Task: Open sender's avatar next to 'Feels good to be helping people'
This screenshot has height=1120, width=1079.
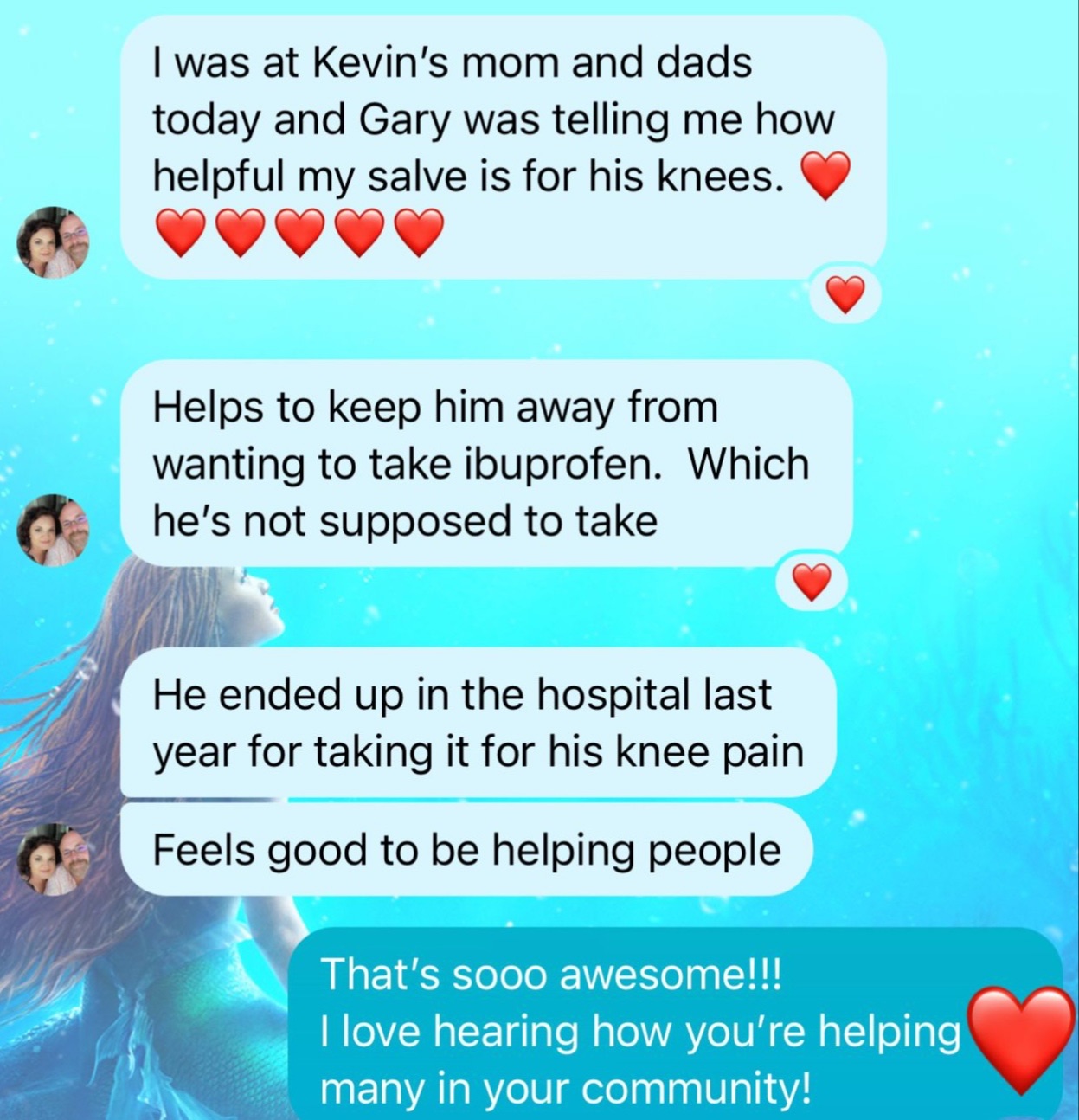Action: [x=53, y=859]
